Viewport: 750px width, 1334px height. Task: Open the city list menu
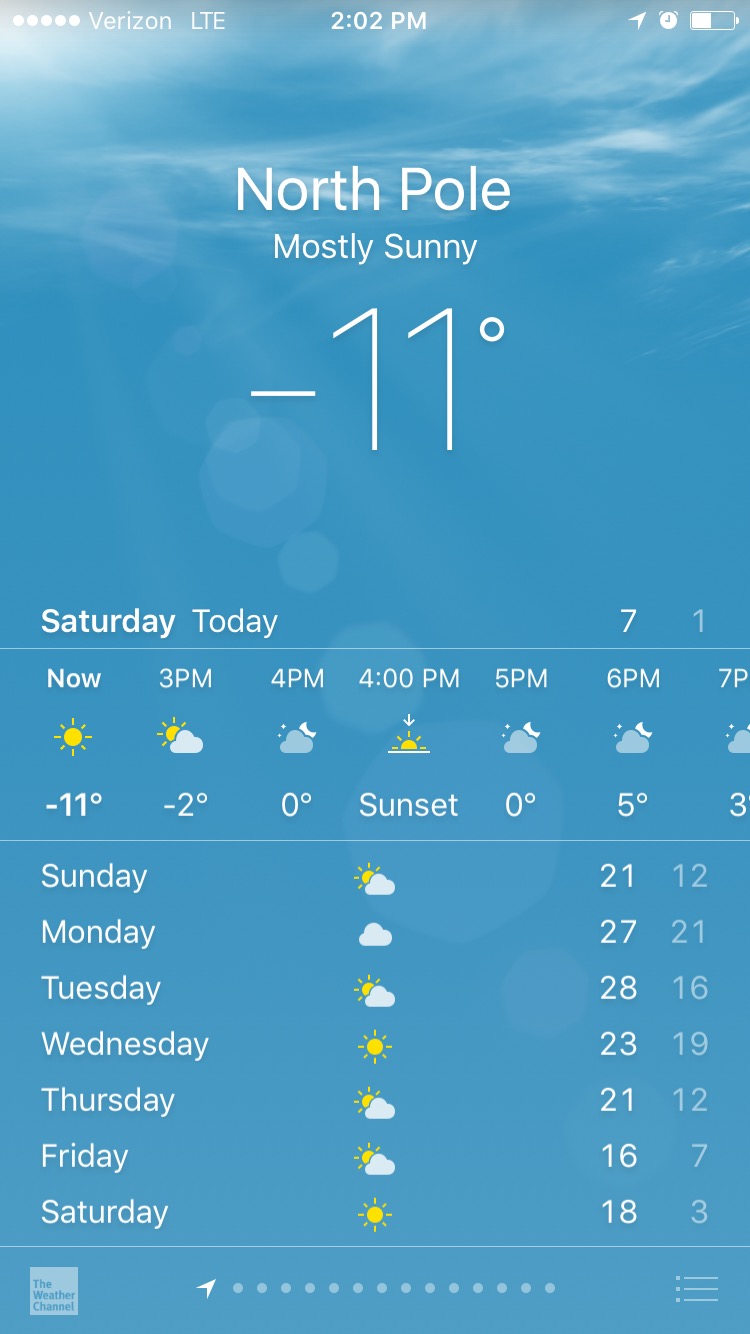tap(697, 1289)
